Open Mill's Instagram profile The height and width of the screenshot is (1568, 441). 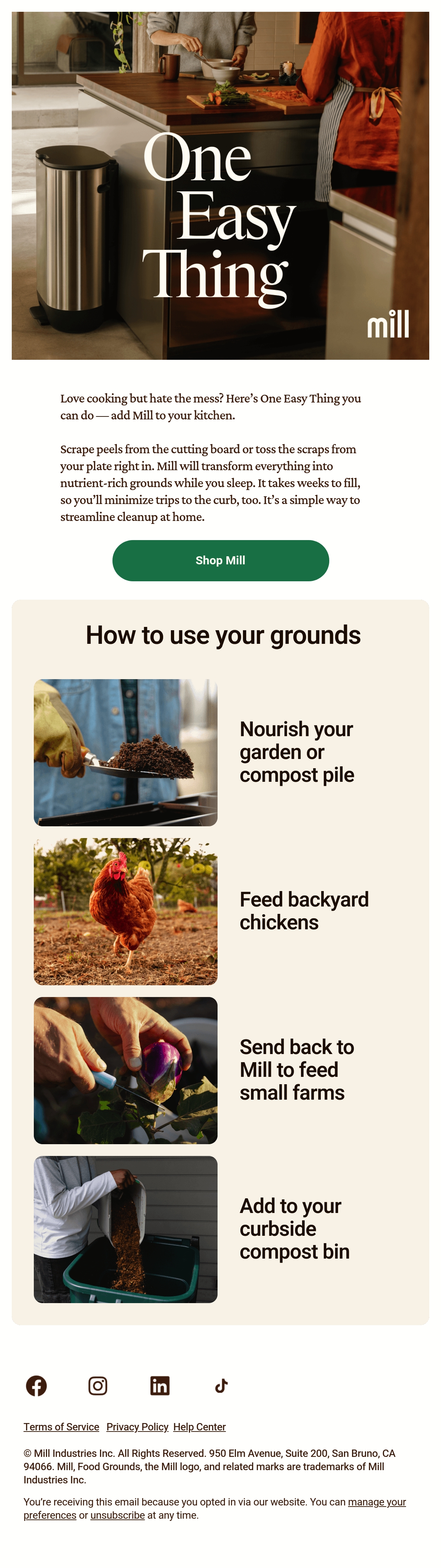pyautogui.click(x=98, y=1386)
